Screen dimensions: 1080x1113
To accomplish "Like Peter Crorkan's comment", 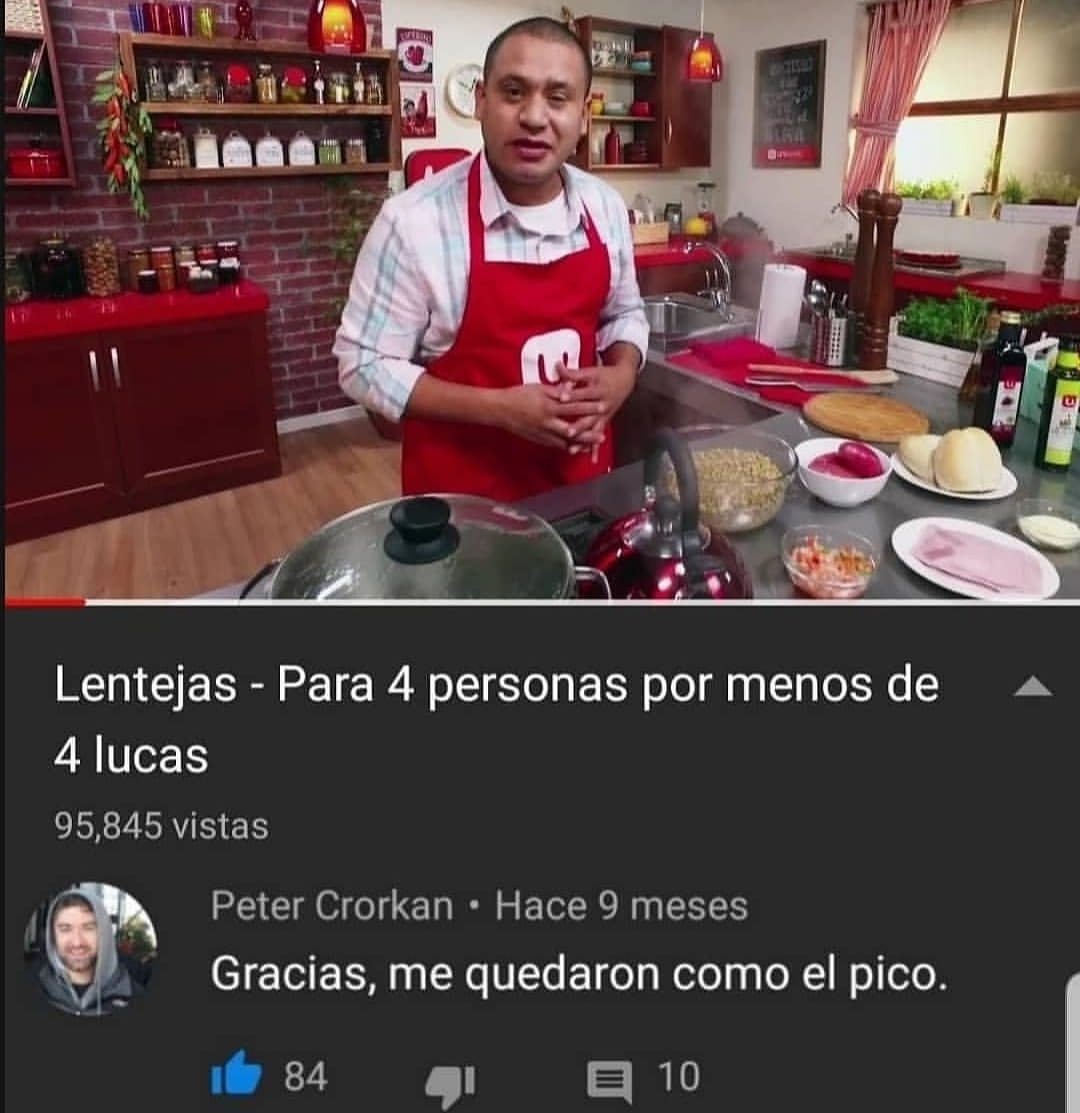I will [236, 1077].
